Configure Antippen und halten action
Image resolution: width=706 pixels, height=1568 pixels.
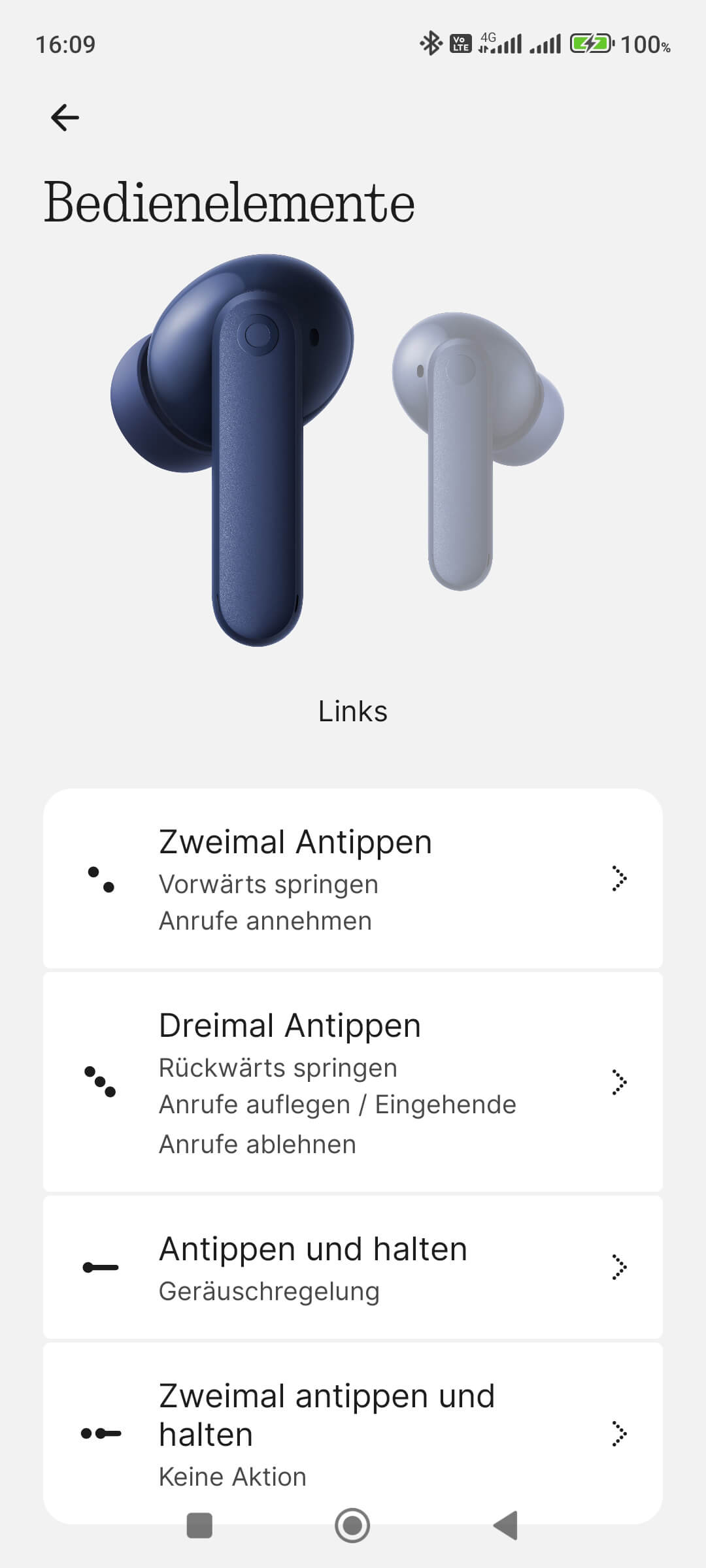tap(353, 1267)
